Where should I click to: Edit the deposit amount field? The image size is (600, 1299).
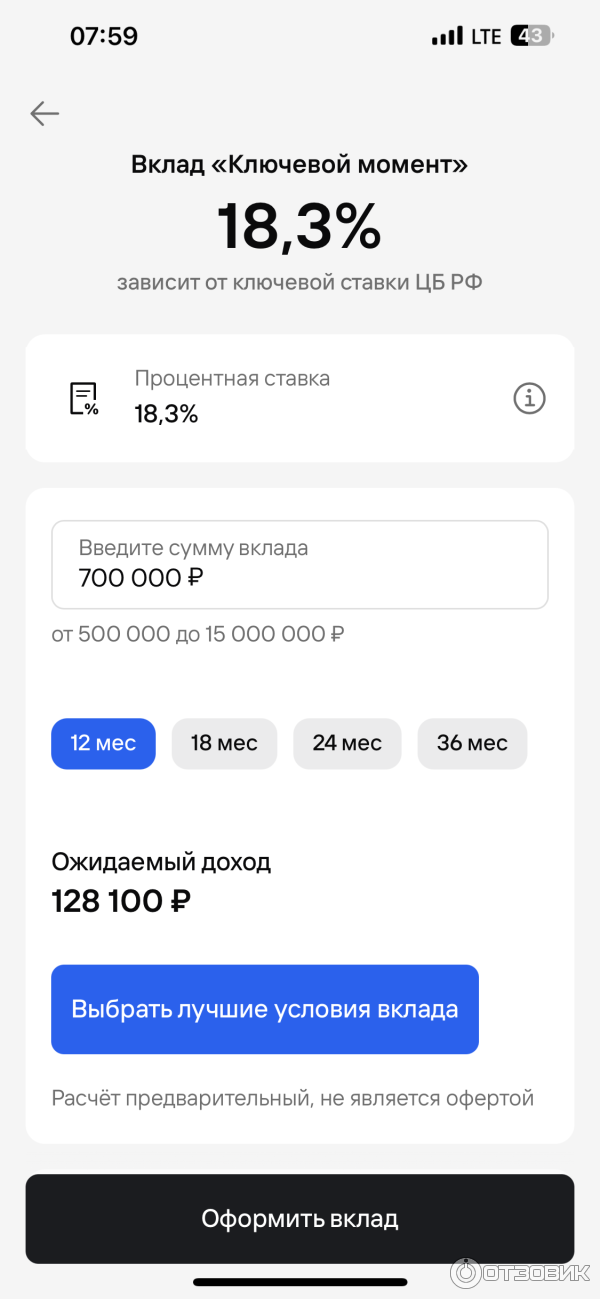click(x=299, y=565)
